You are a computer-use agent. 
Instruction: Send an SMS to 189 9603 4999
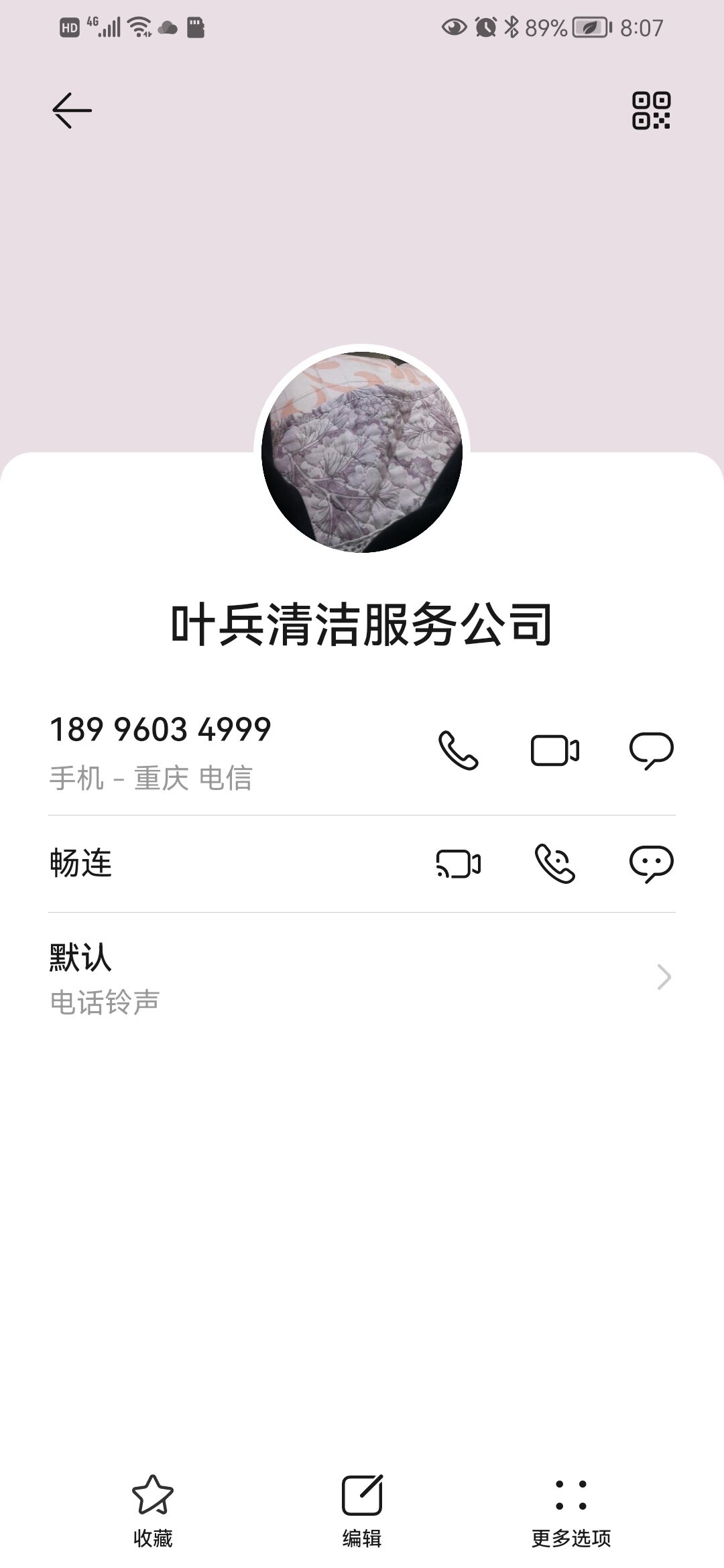pyautogui.click(x=651, y=750)
